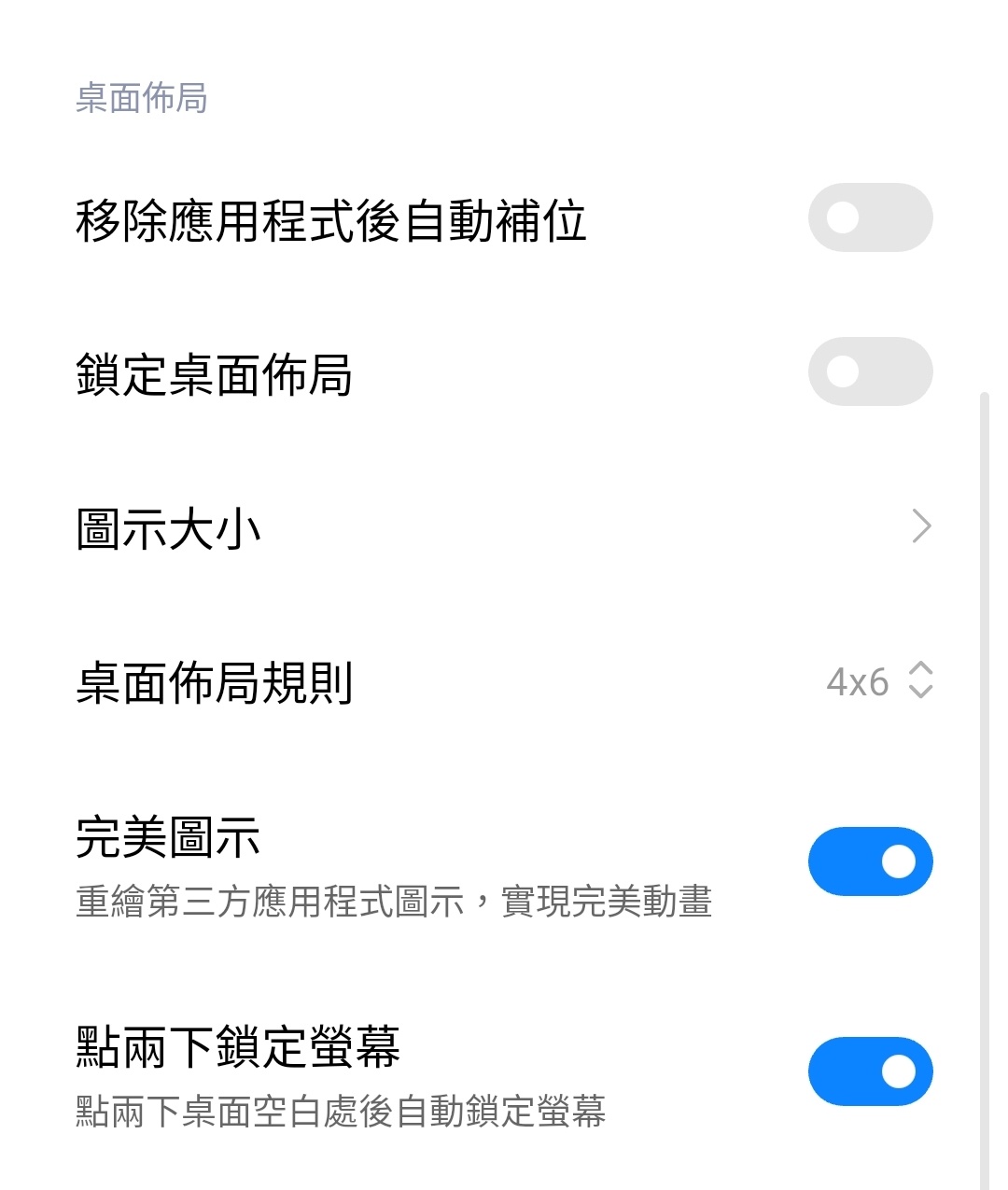Turn on 鎖定桌面佈局 switch
1008x1190 pixels.
coord(870,371)
